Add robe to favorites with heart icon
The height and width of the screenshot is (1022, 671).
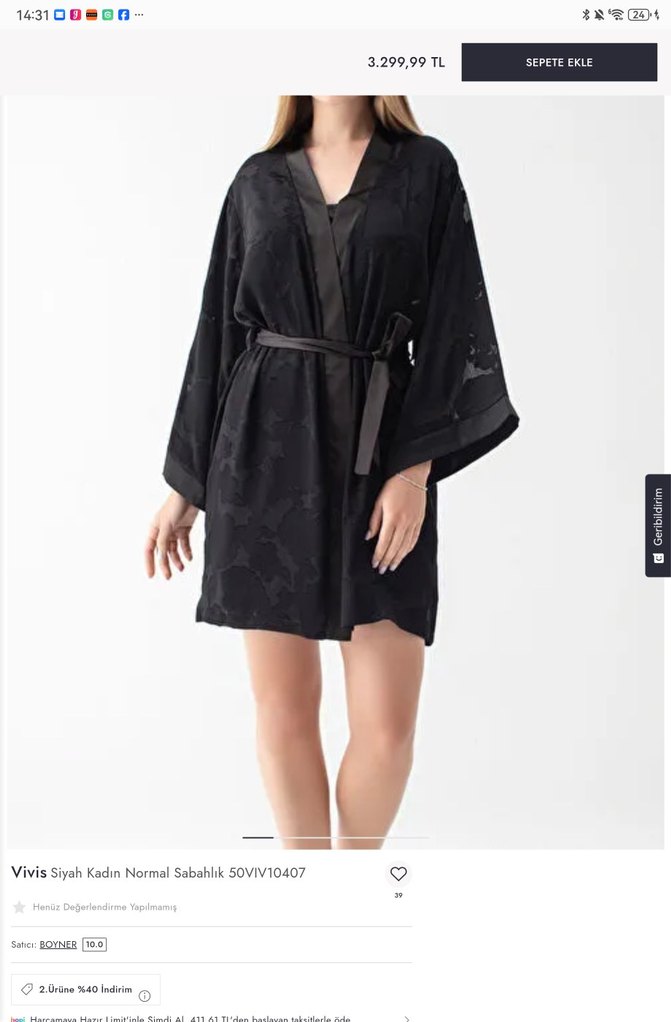[398, 873]
